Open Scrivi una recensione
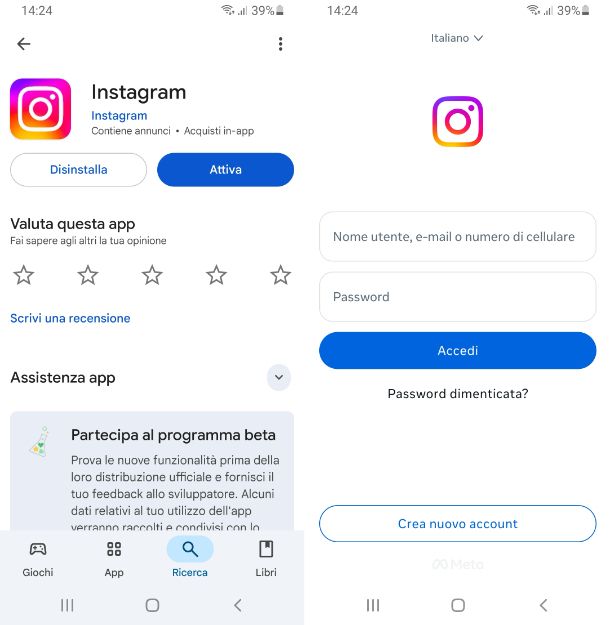The width and height of the screenshot is (610, 625). 70,318
